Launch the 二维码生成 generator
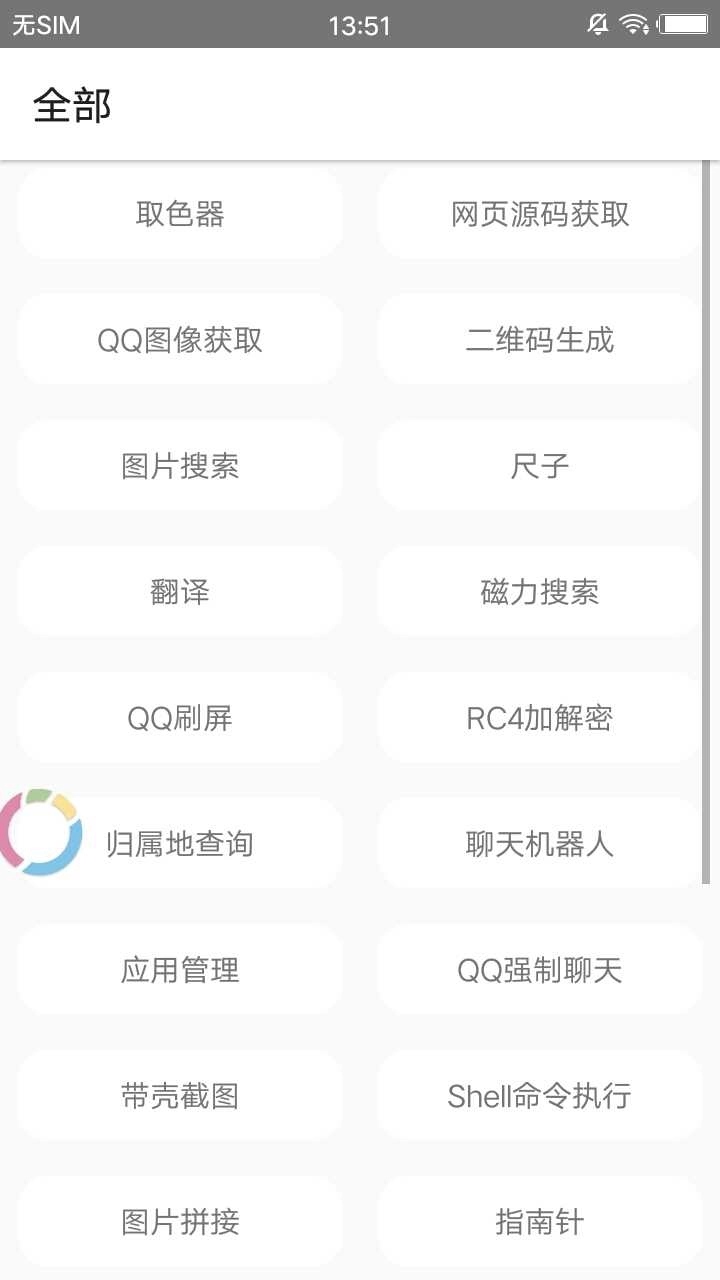Viewport: 720px width, 1280px height. pos(540,340)
